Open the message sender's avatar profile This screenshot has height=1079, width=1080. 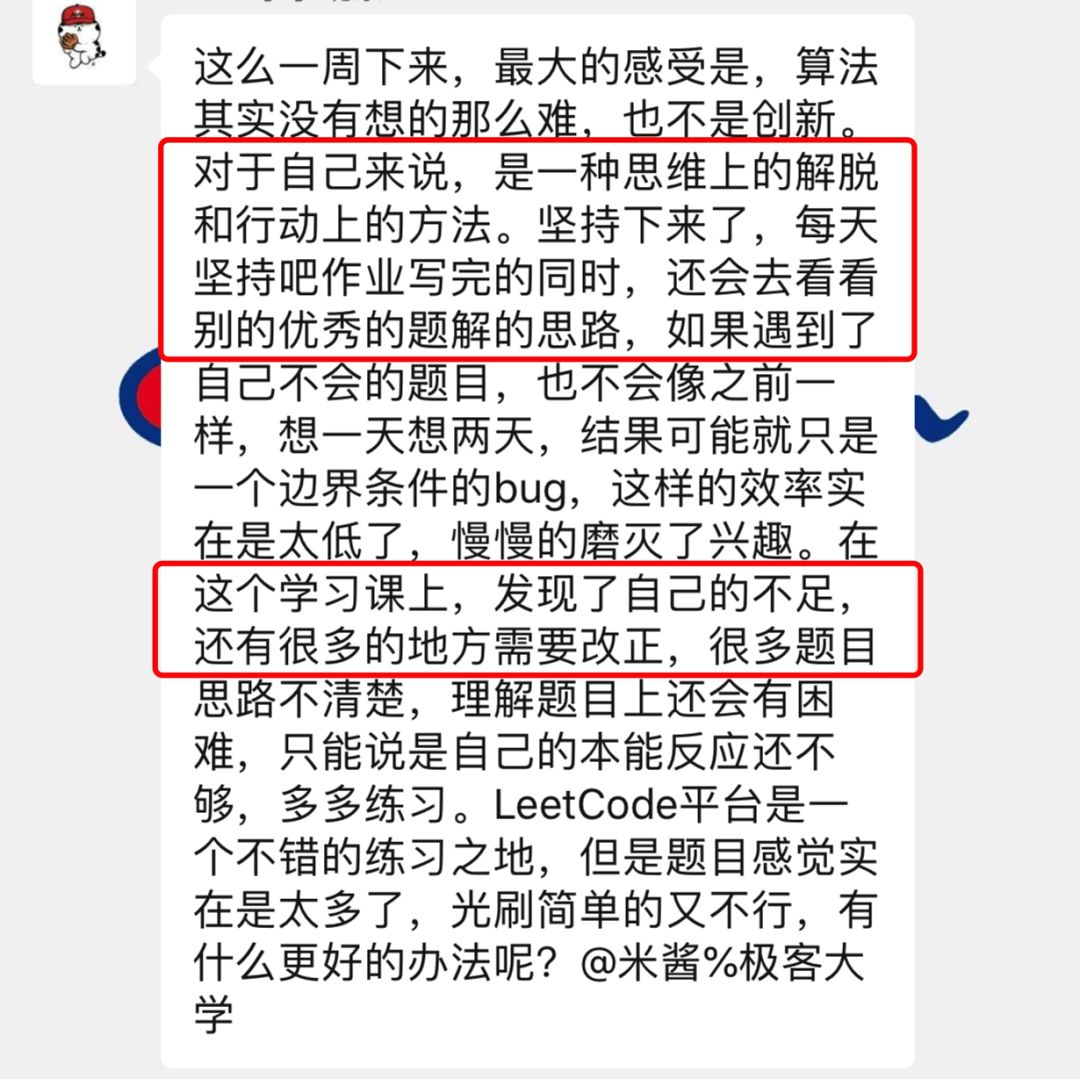point(84,41)
